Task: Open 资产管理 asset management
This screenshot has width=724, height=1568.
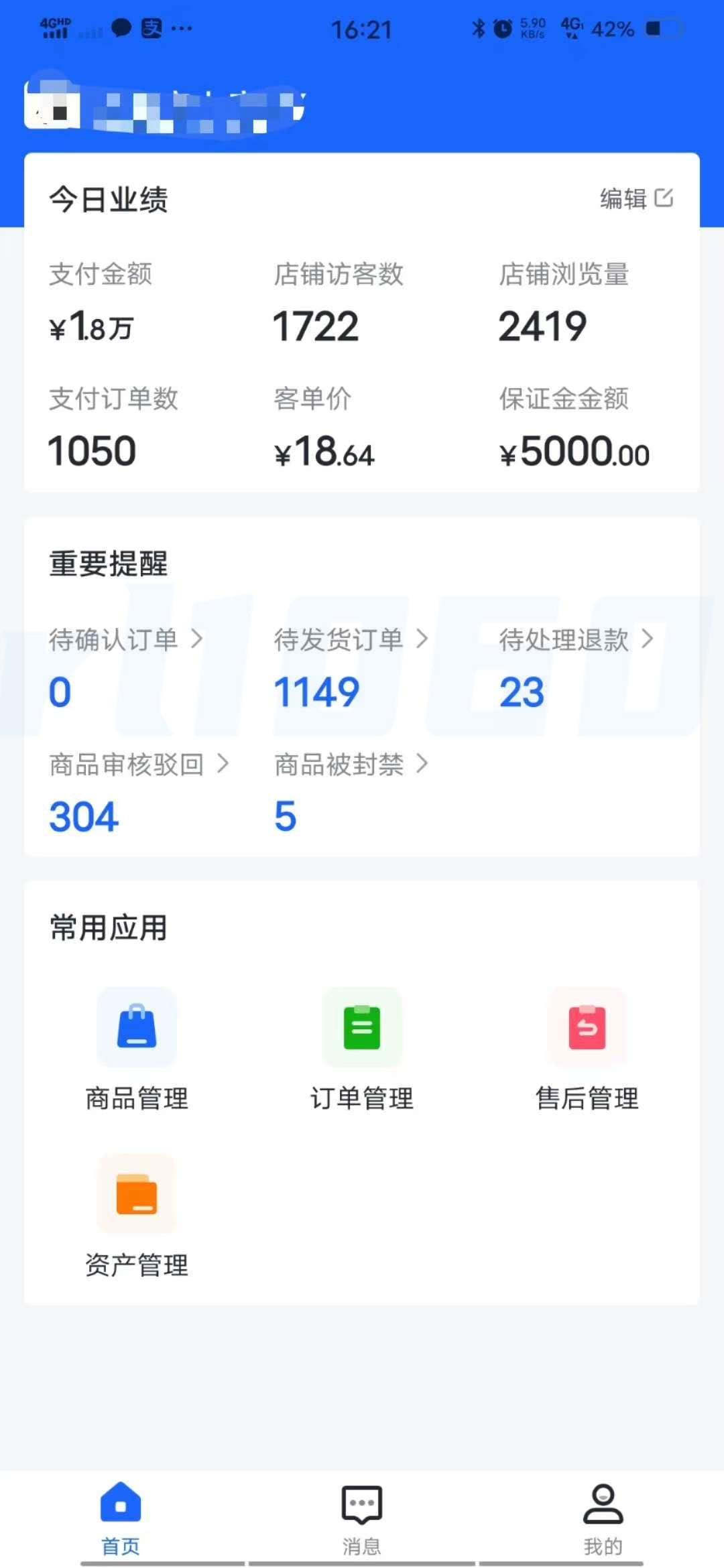Action: 137,1217
